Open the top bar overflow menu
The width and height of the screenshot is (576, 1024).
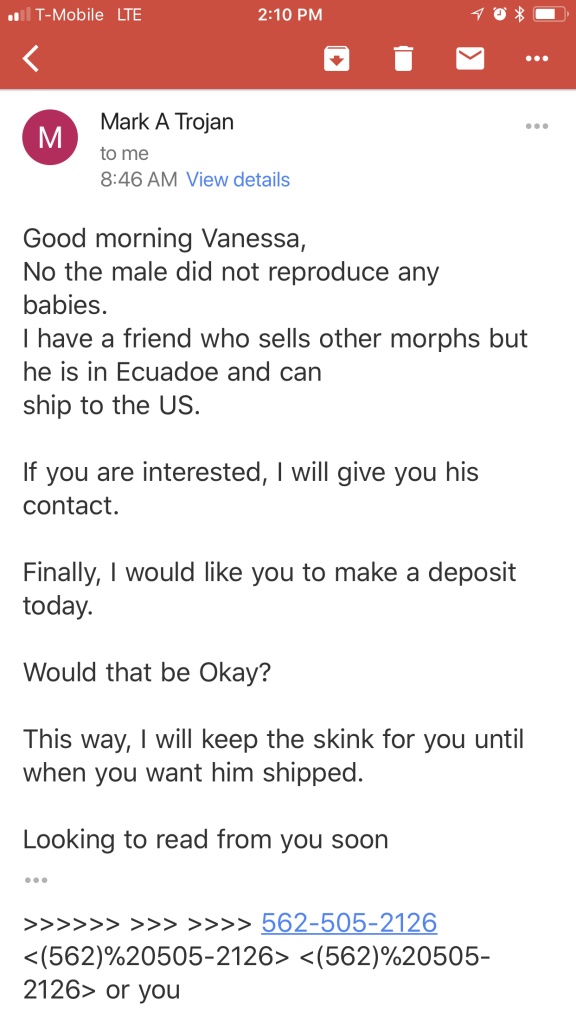pyautogui.click(x=537, y=59)
